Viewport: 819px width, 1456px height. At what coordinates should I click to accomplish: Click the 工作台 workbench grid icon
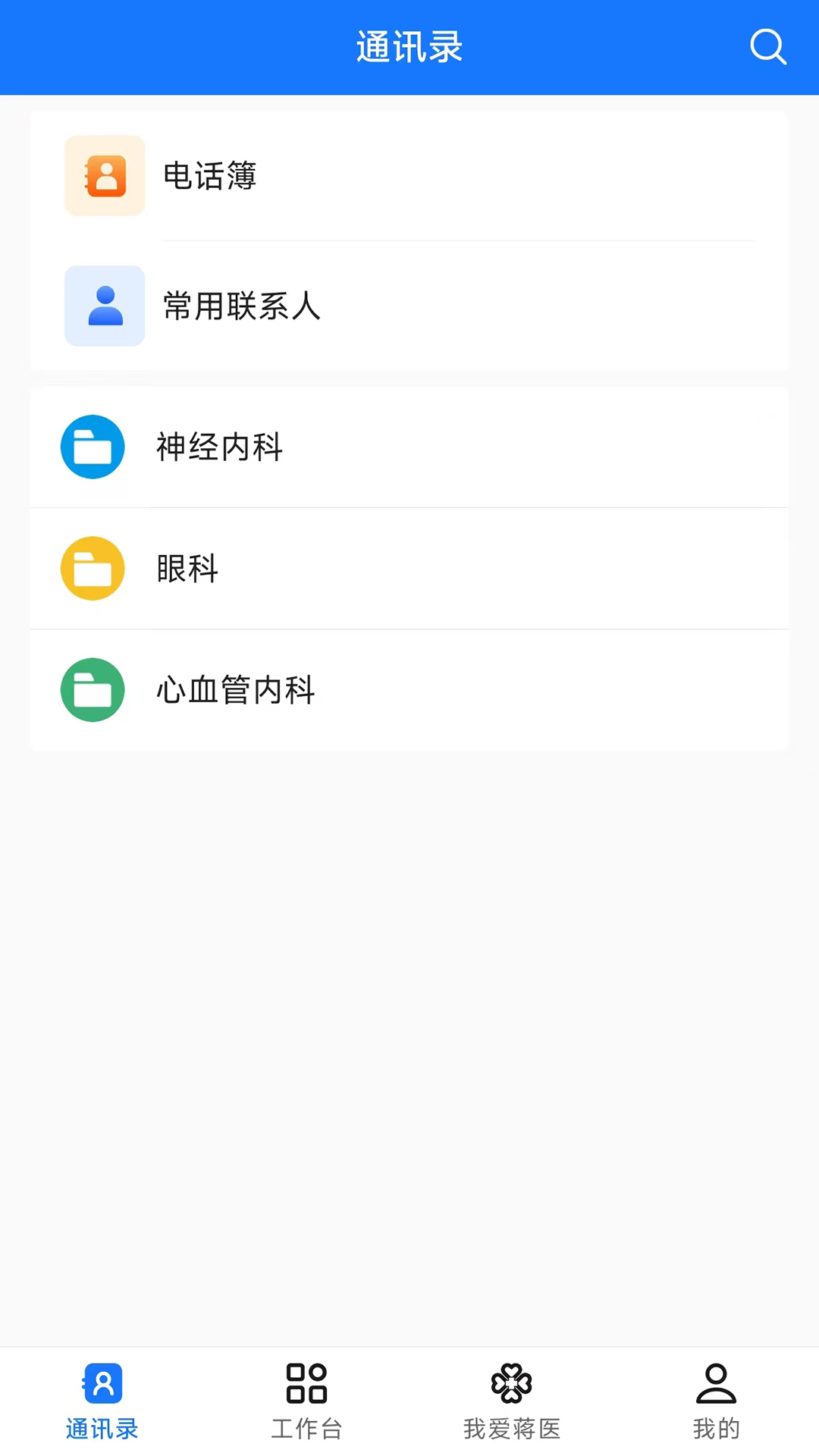(x=306, y=1383)
